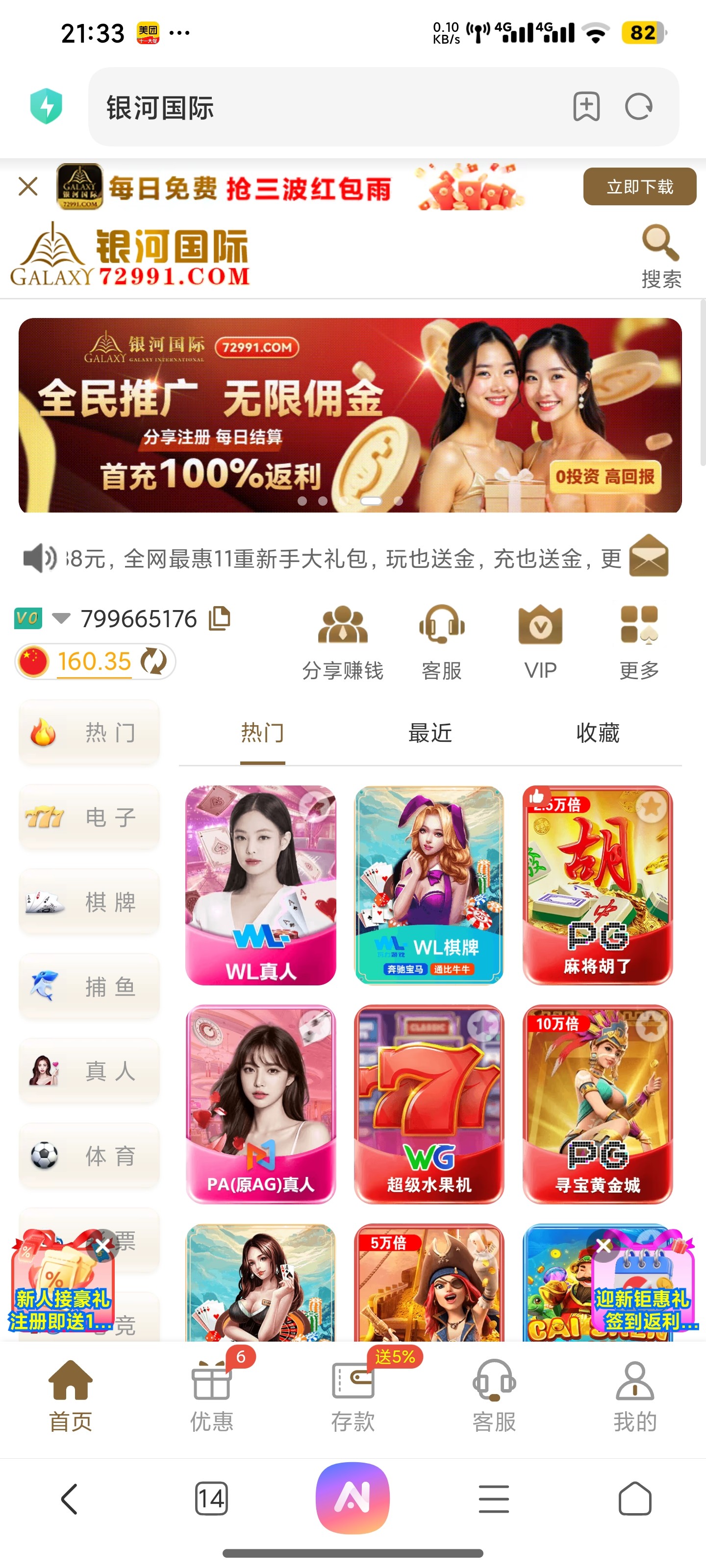
Task: Launch the 超级水果机 game
Action: [429, 1103]
